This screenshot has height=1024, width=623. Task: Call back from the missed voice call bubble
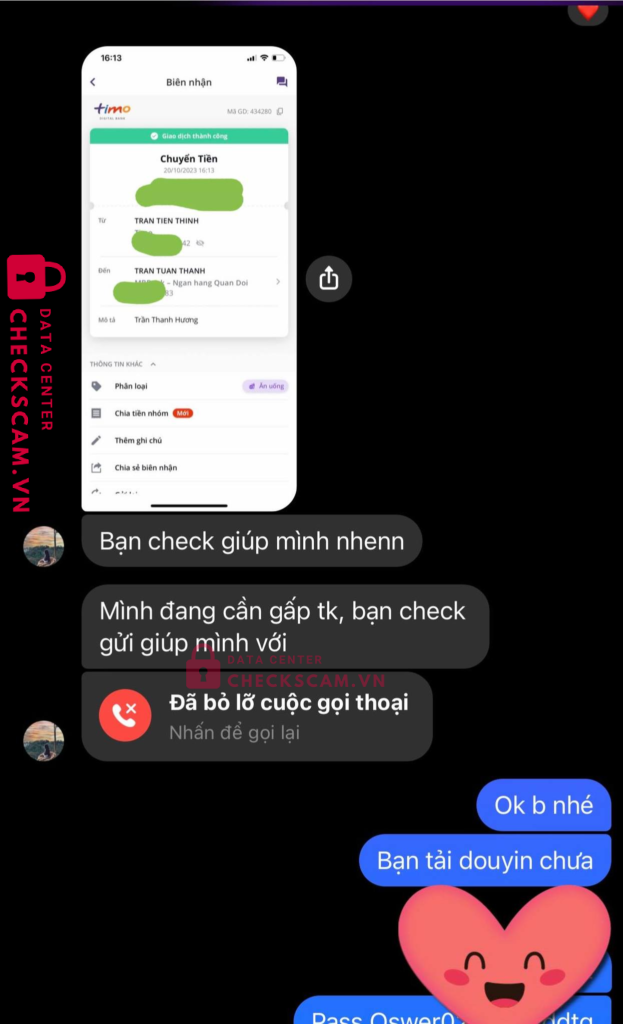[257, 716]
